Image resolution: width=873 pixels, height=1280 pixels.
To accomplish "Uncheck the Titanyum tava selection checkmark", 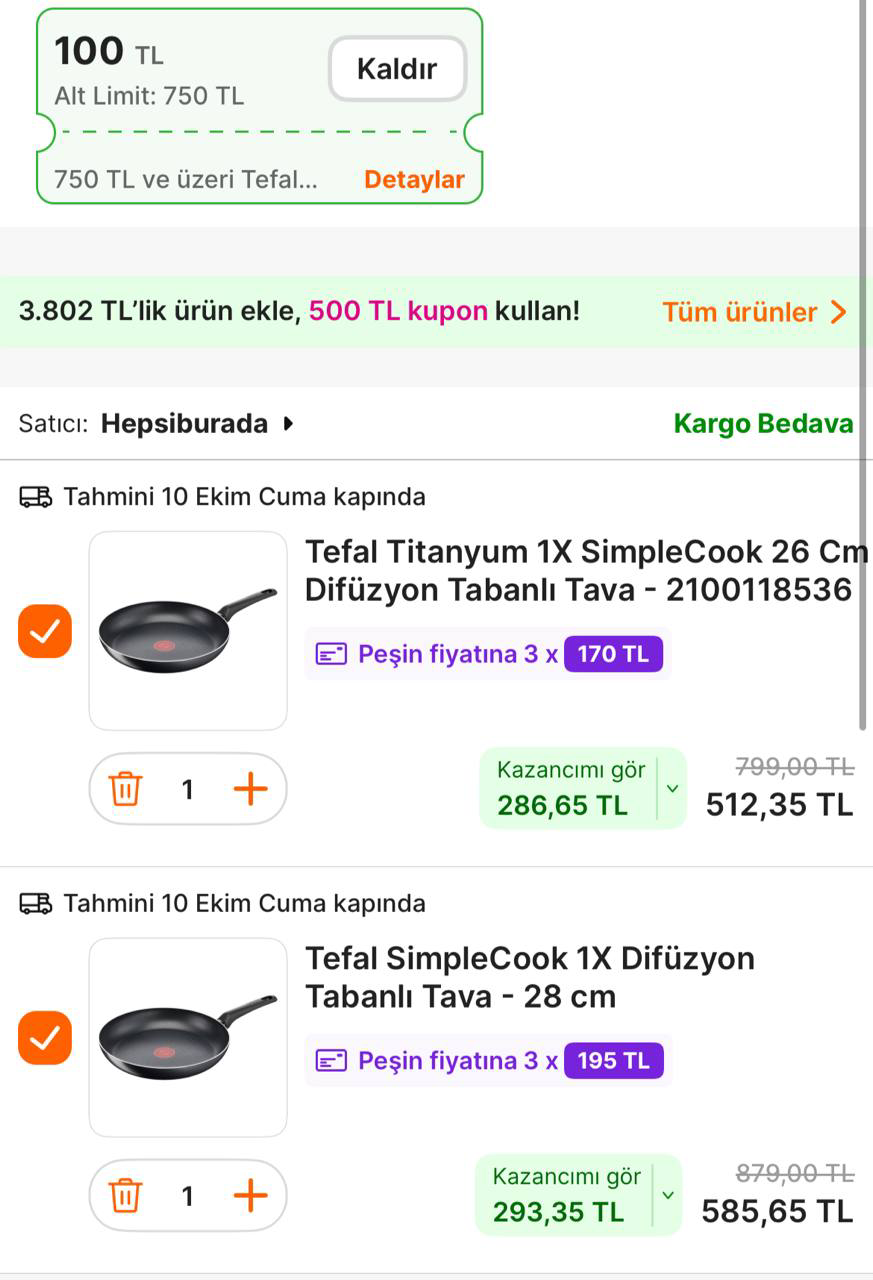I will [x=44, y=629].
